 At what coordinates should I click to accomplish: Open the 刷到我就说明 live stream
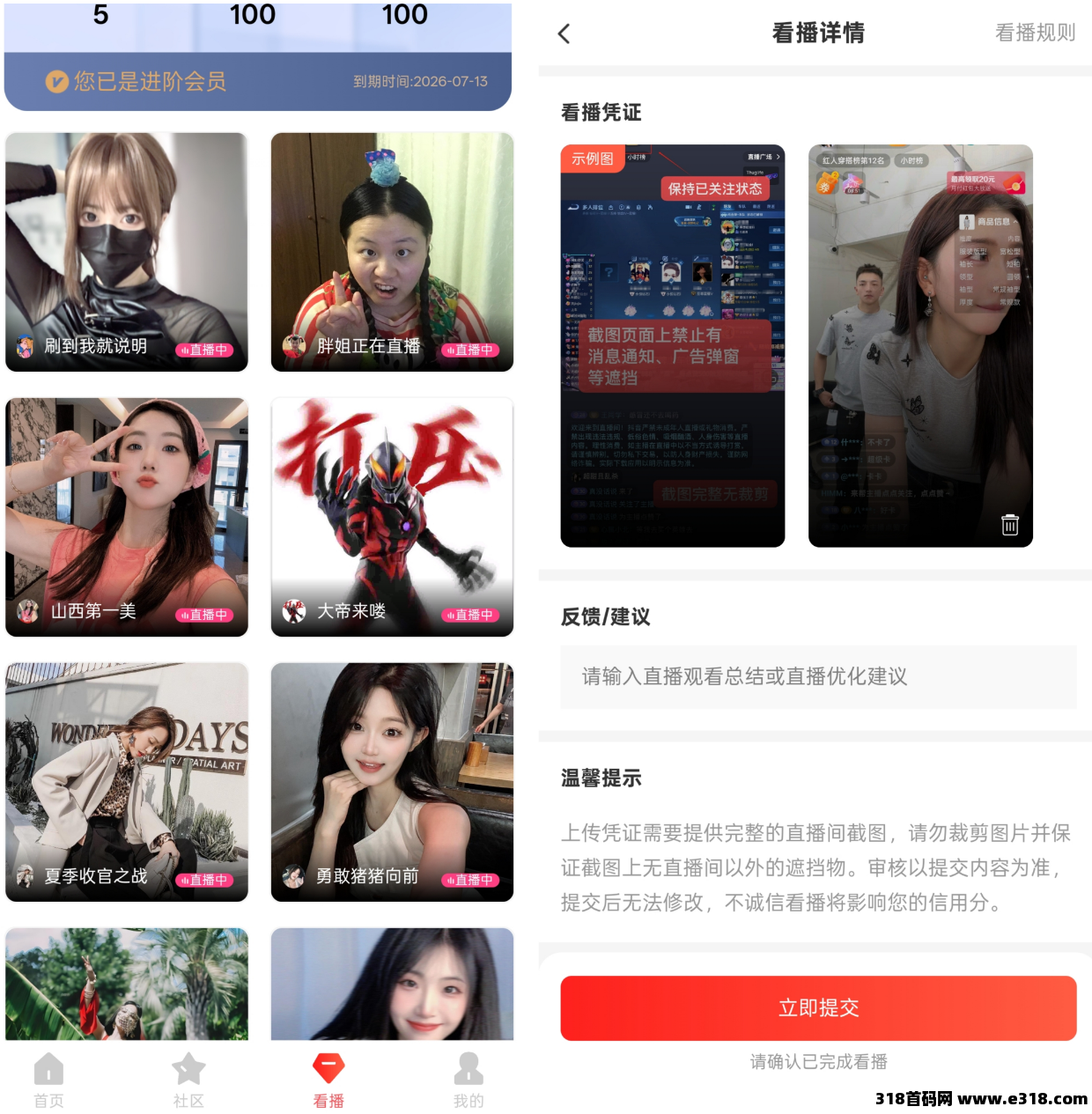click(127, 252)
